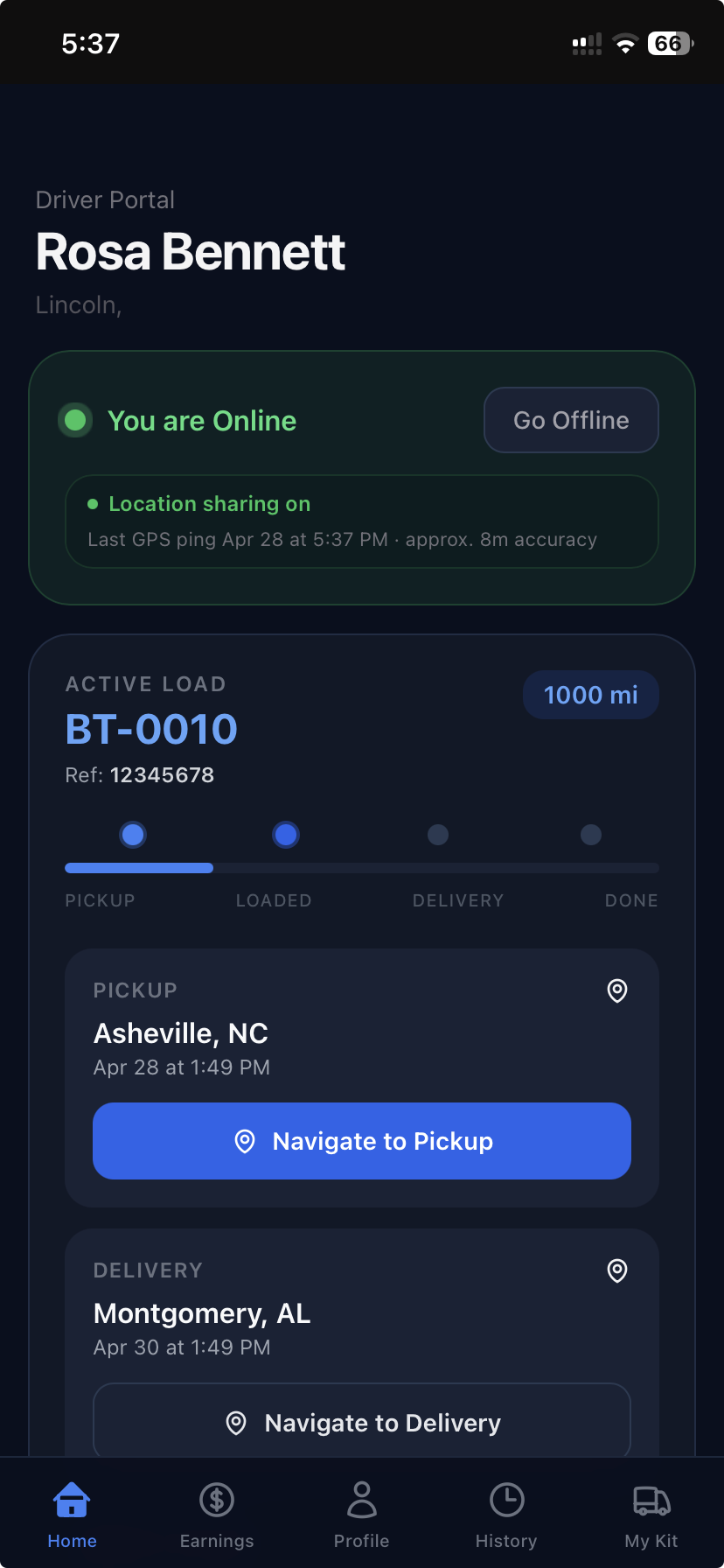Open the map pin on the Pickup card
The width and height of the screenshot is (724, 1568).
[x=617, y=990]
